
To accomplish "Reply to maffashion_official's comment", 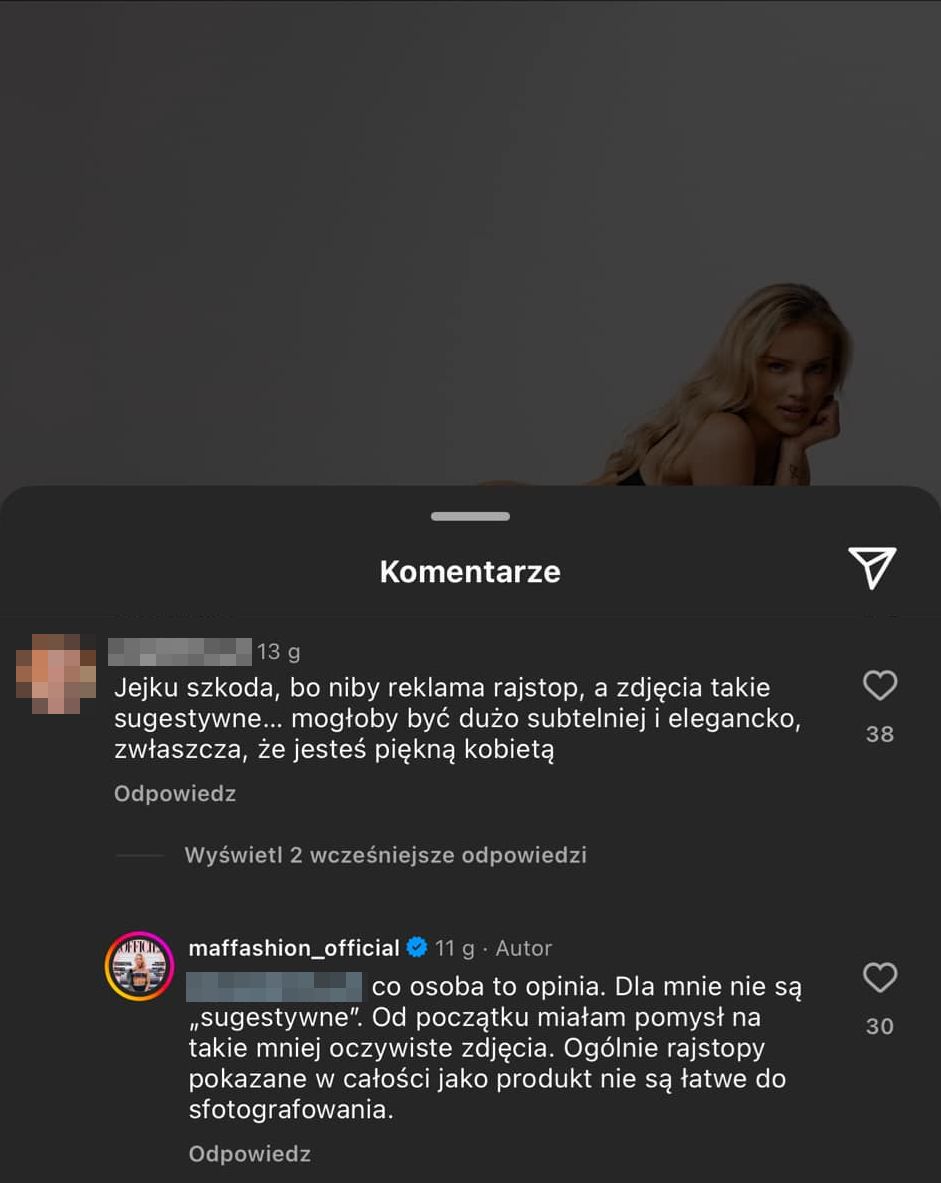I will point(249,1154).
